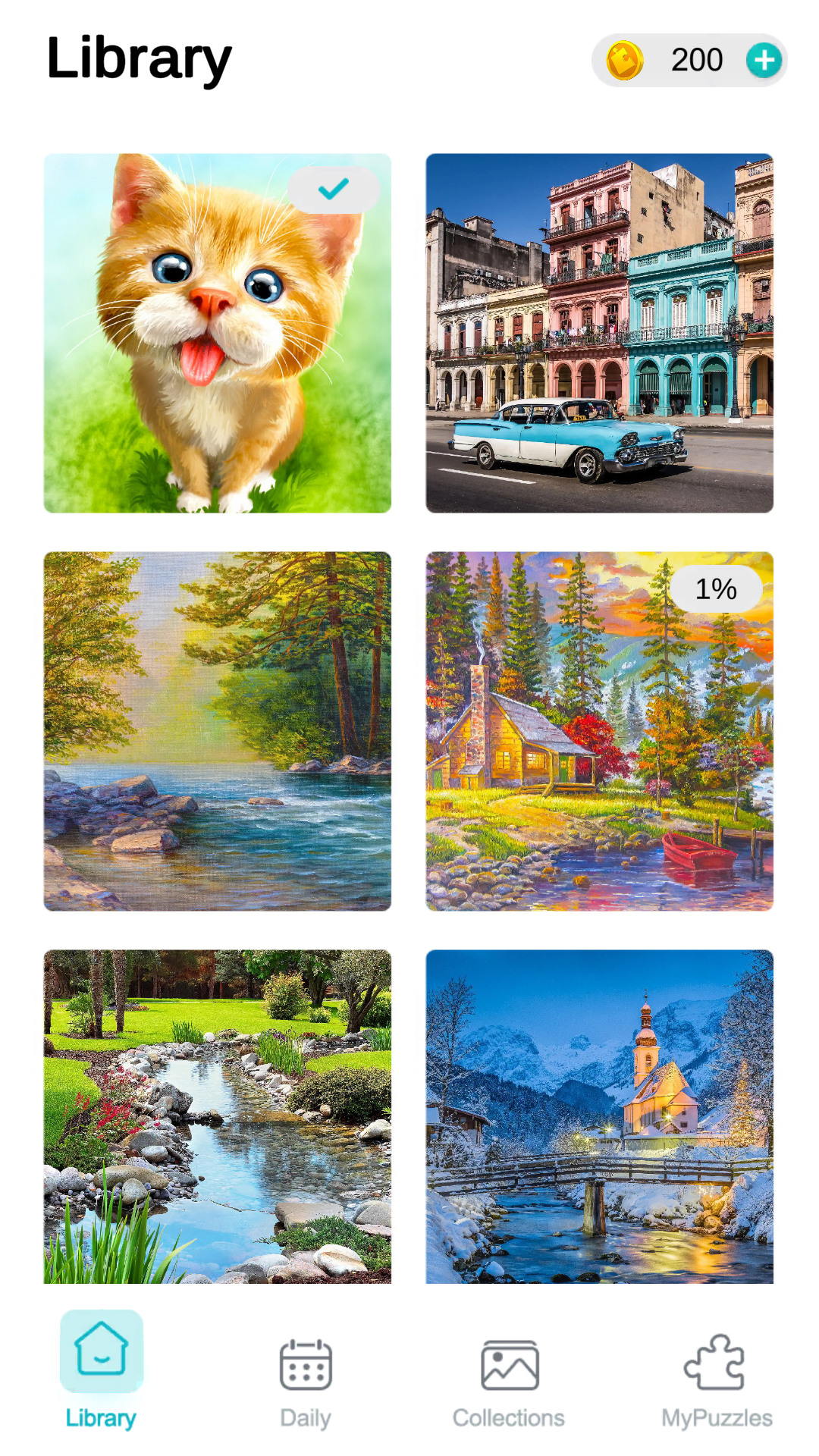The width and height of the screenshot is (819, 1456).
Task: Resume the cabin puzzle at 1%
Action: pos(599,731)
